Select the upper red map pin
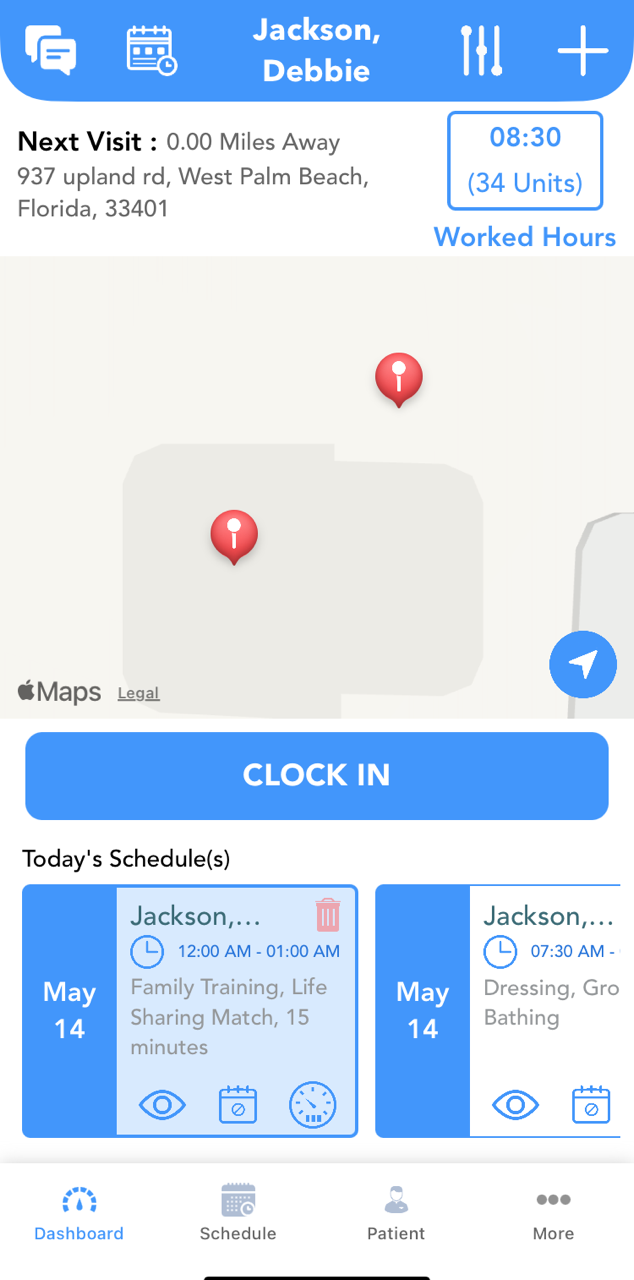Image resolution: width=634 pixels, height=1280 pixels. (x=399, y=380)
